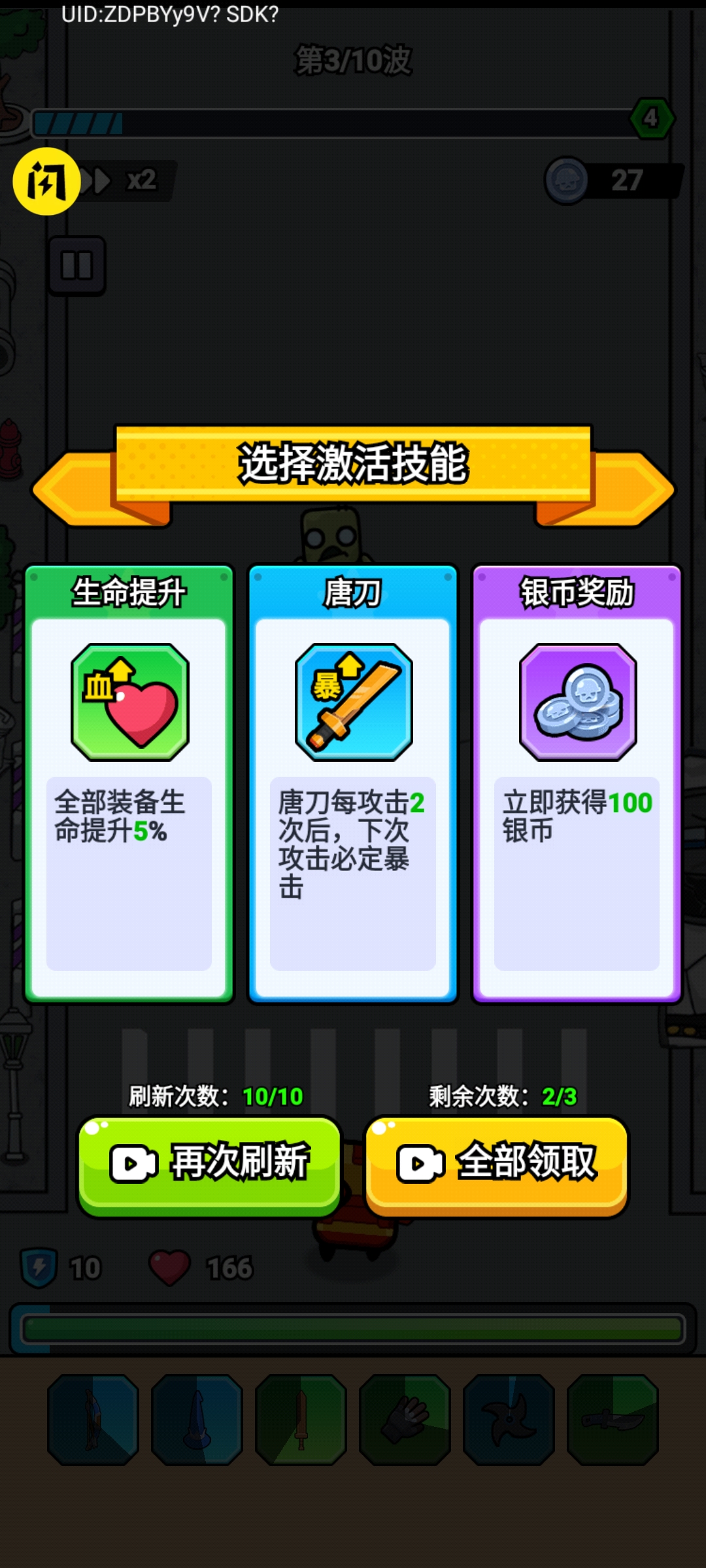The height and width of the screenshot is (1568, 706).
Task: Switch to the 银币奖励 card header
Action: pos(575,593)
